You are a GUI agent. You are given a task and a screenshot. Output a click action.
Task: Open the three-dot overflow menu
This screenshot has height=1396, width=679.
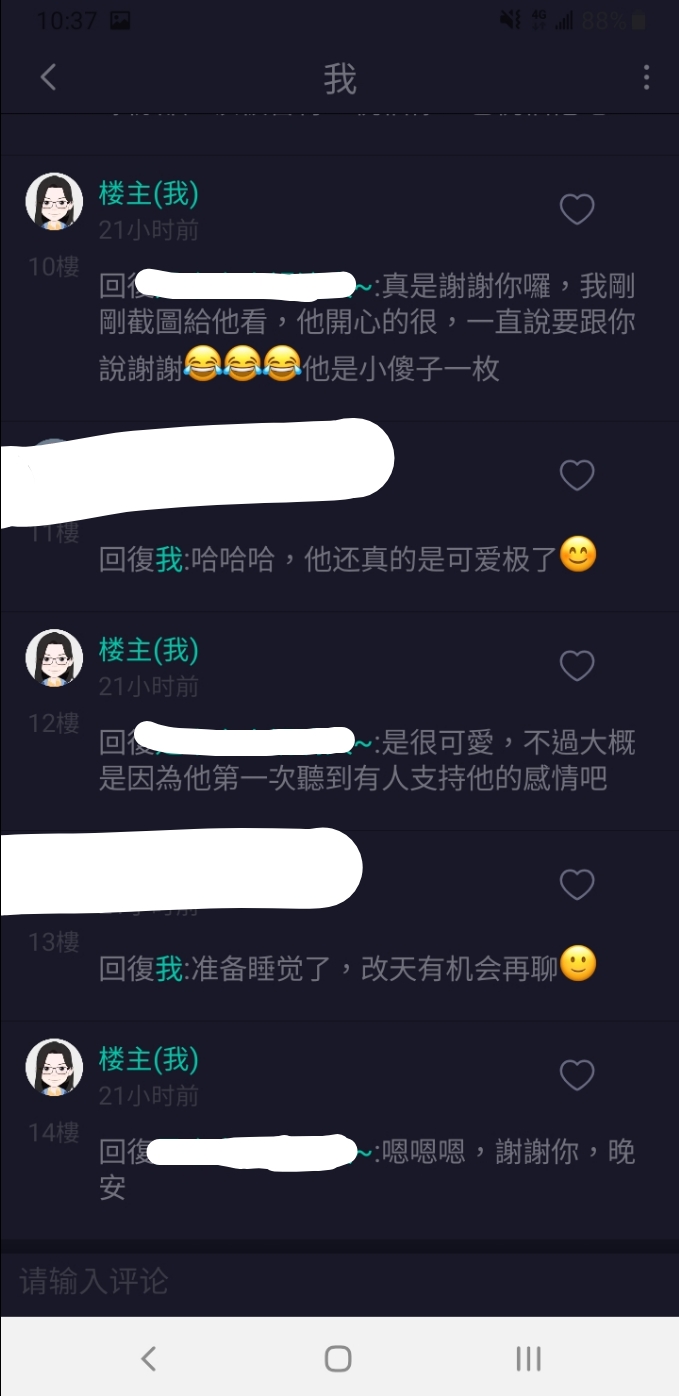click(x=646, y=78)
